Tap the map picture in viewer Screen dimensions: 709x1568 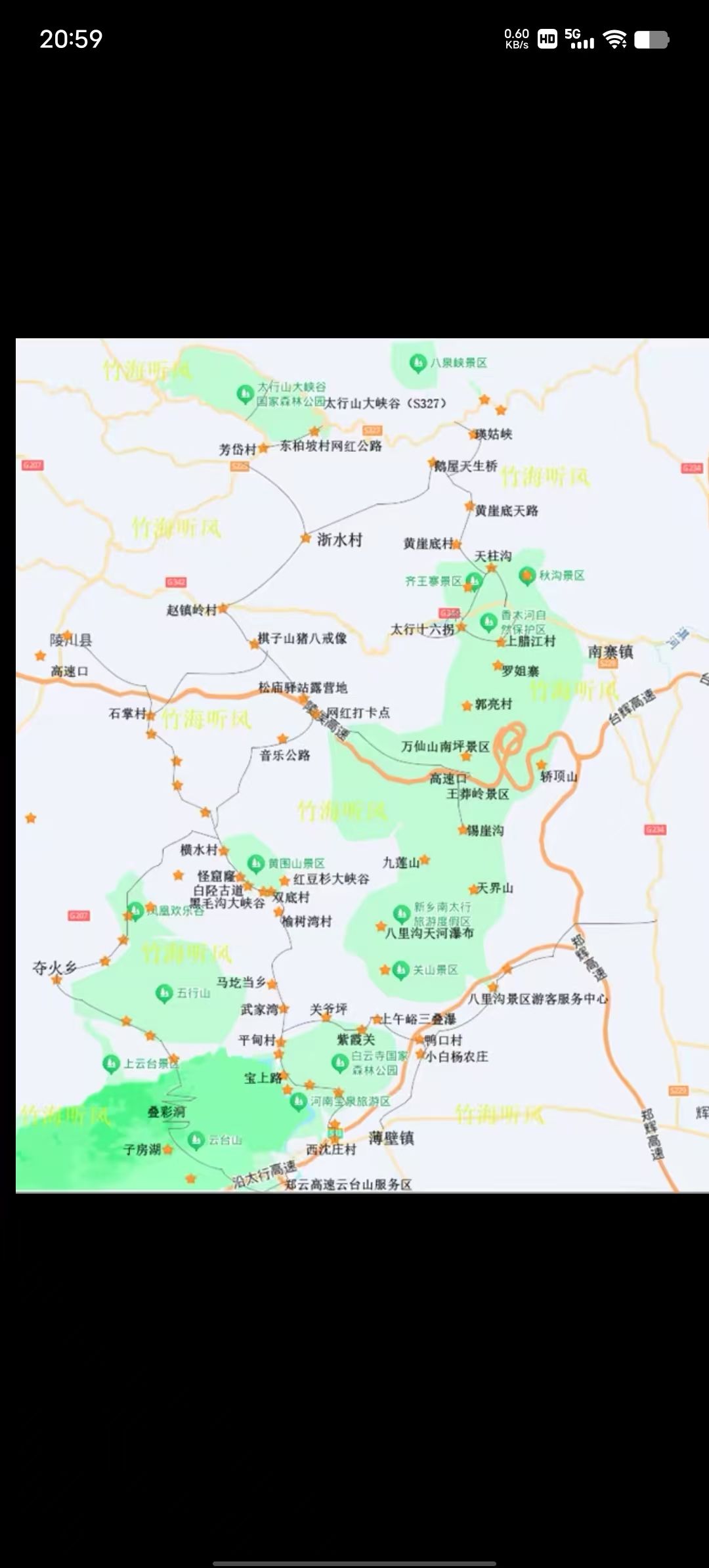pos(362,765)
